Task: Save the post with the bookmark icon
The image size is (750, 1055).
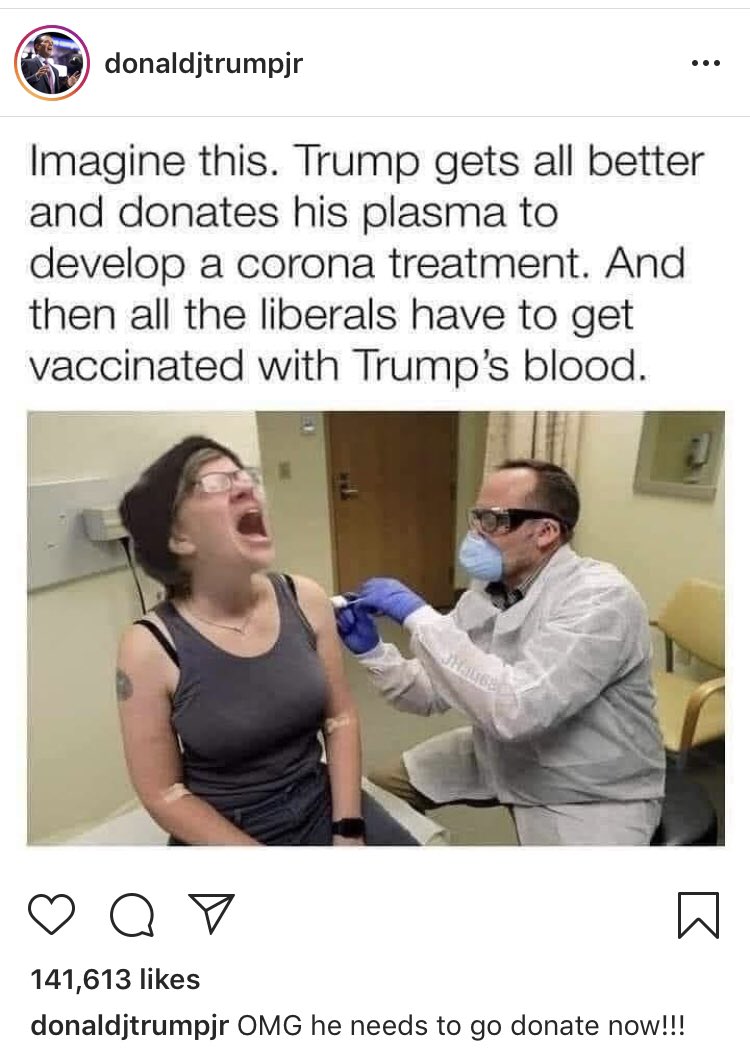Action: point(697,914)
